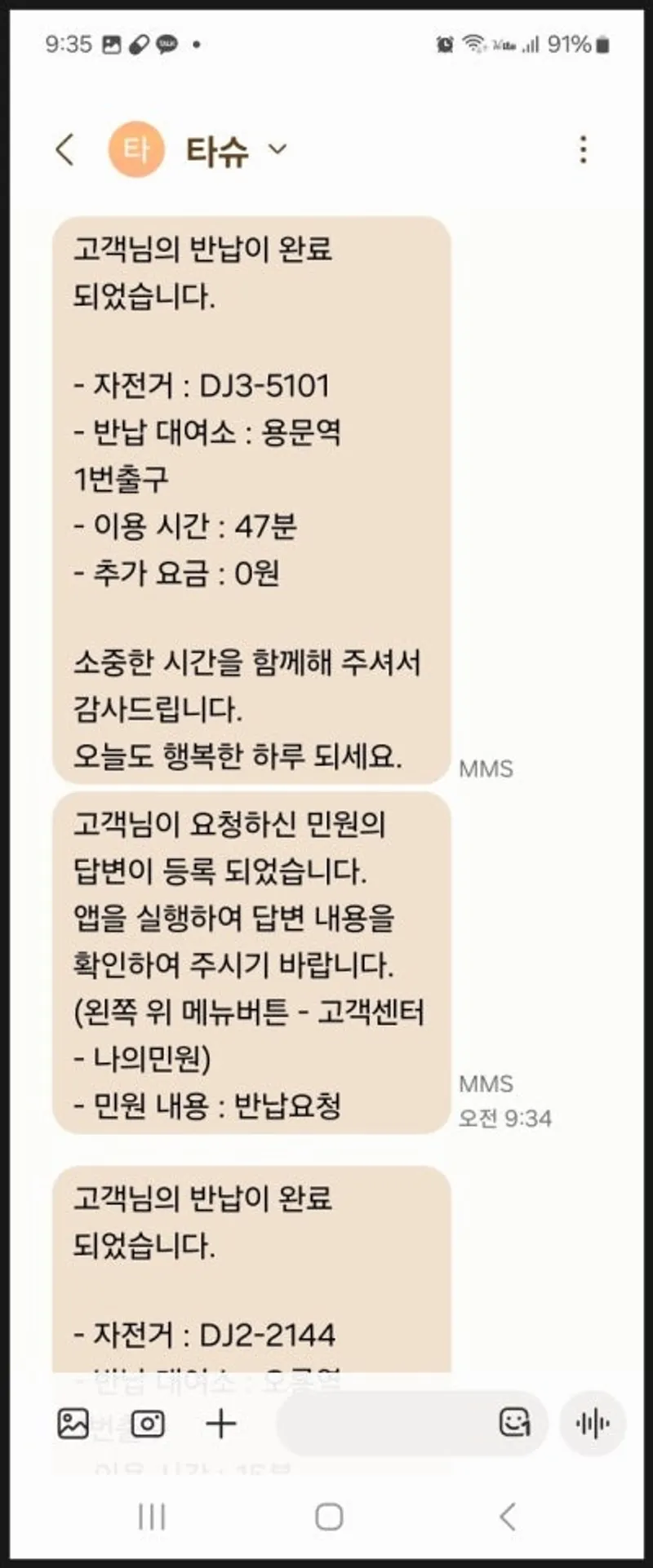Open the sticker and emoji picker
Image resolution: width=653 pixels, height=1568 pixels.
tap(514, 1424)
